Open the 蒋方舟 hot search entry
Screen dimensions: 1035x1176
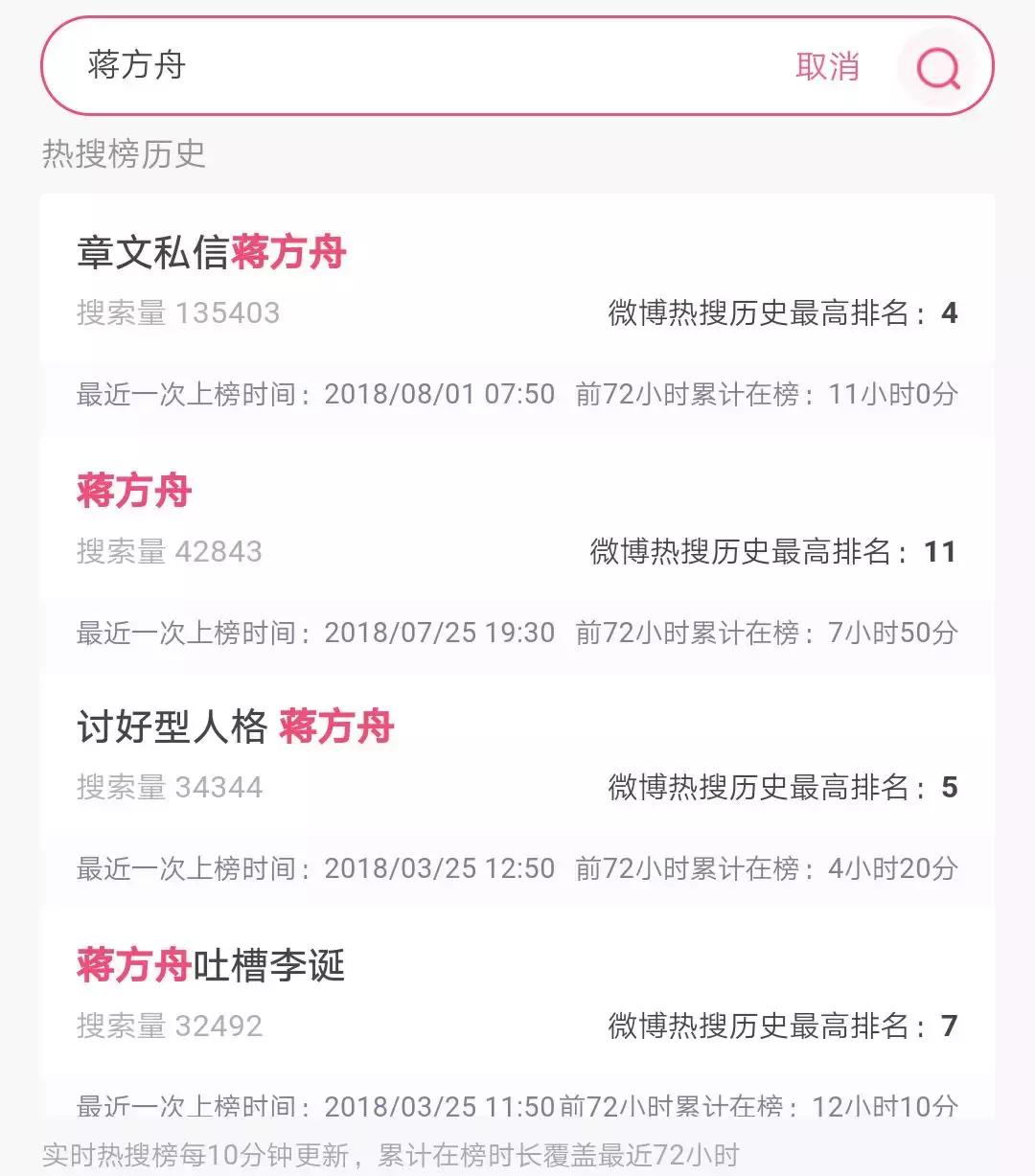tap(134, 491)
